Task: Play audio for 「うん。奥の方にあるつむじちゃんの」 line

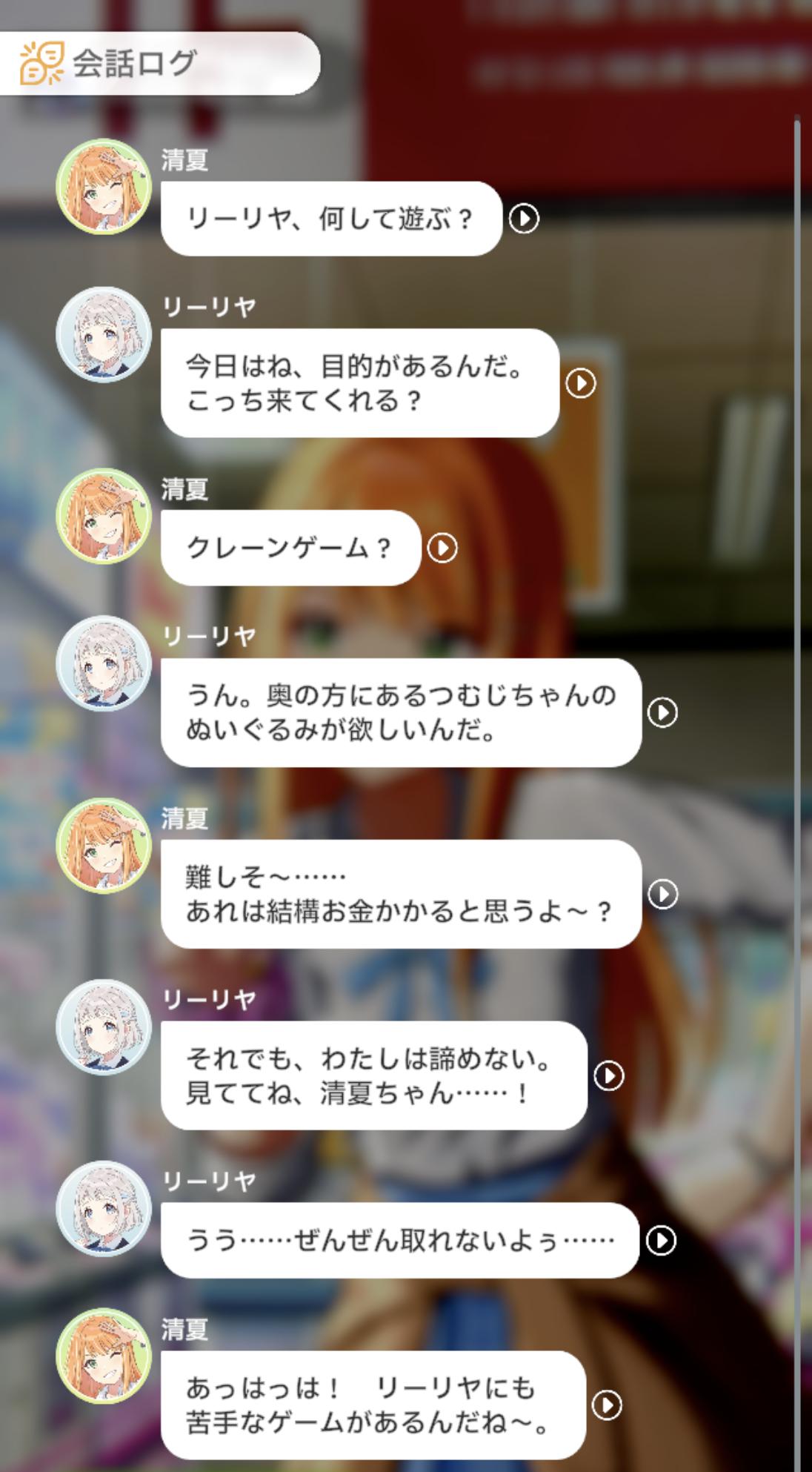Action: point(662,713)
